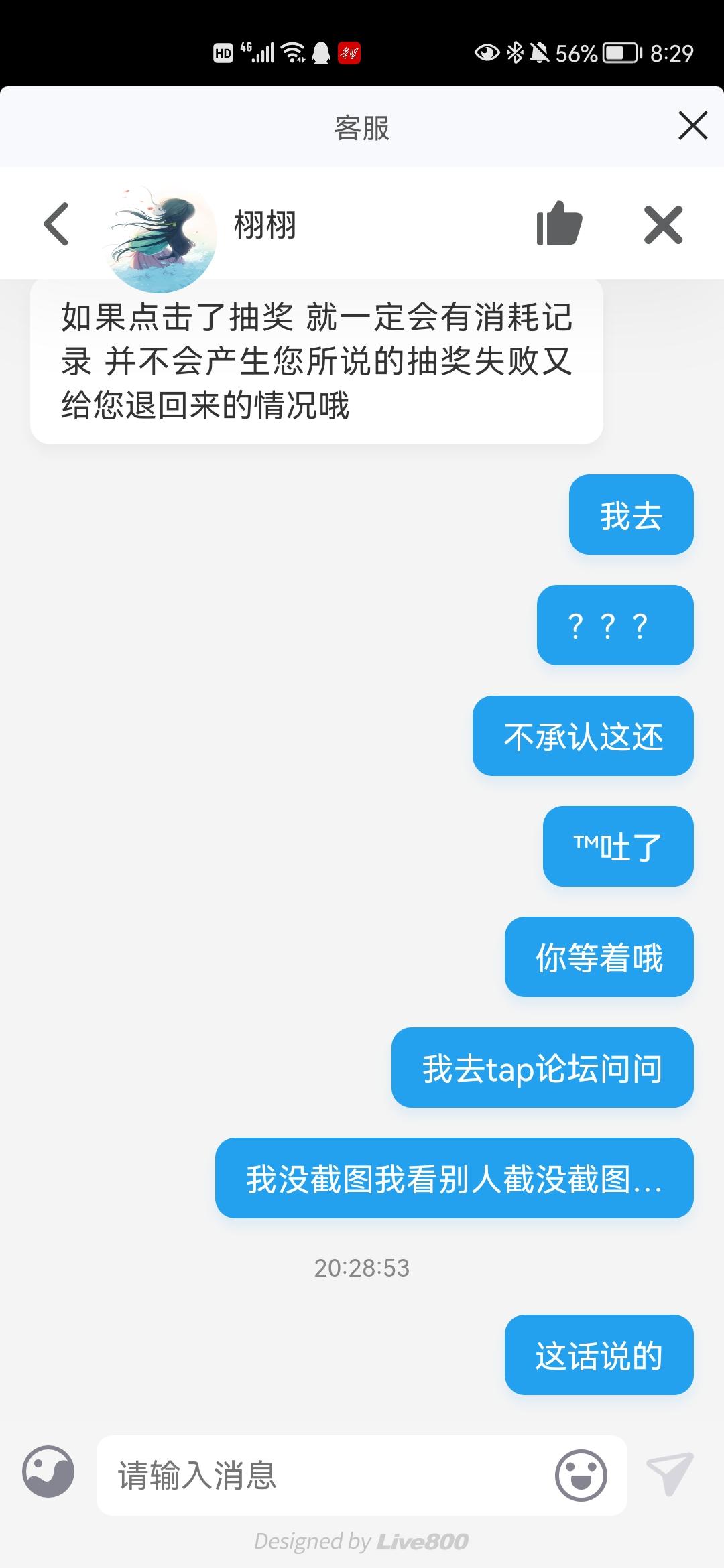Click the timestamp 20:28:53
Viewport: 724px width, 1568px height.
363,1266
